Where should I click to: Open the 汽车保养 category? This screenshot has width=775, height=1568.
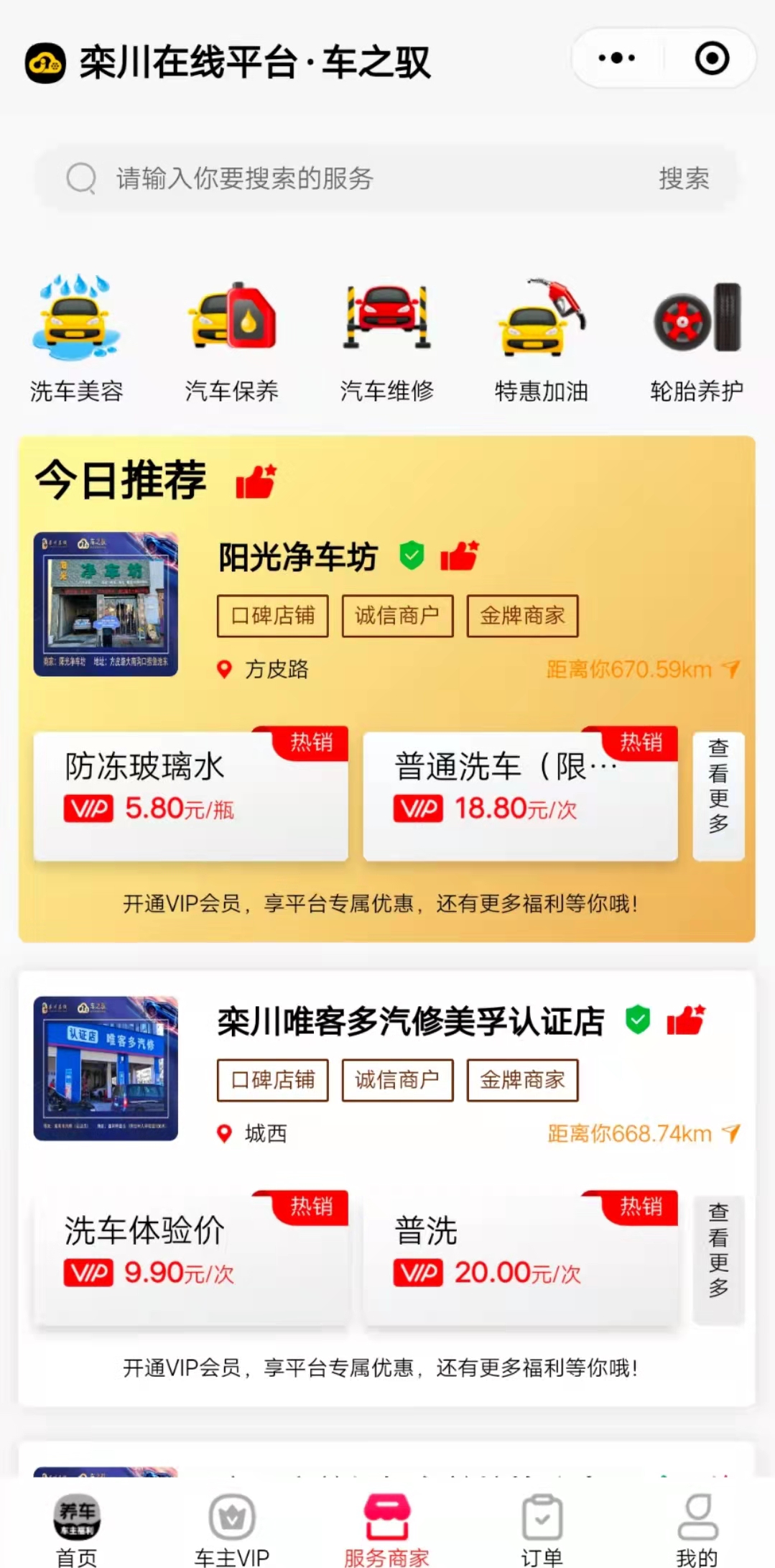point(231,338)
